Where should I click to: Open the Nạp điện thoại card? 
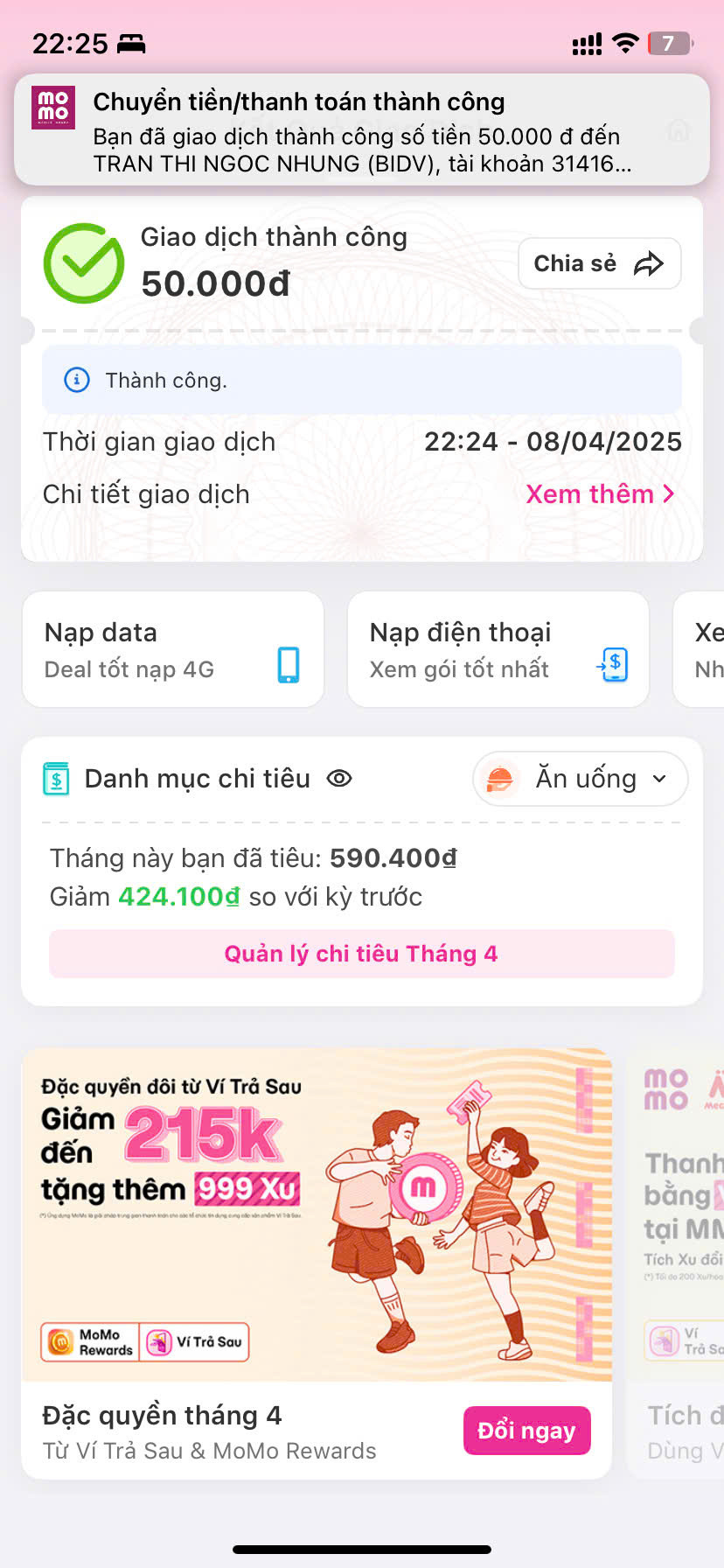pos(498,649)
